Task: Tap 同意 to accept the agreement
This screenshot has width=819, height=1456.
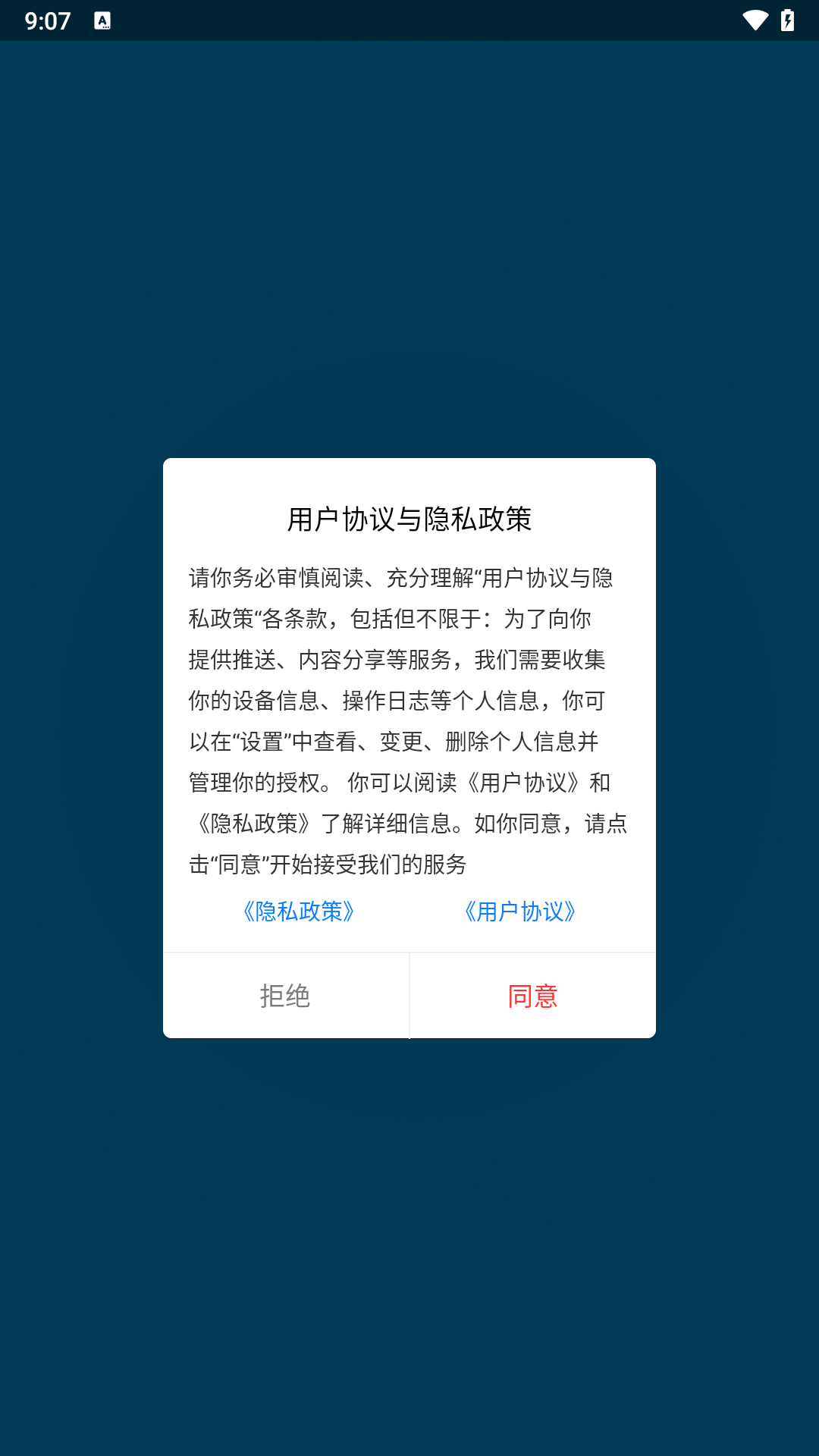Action: click(532, 996)
